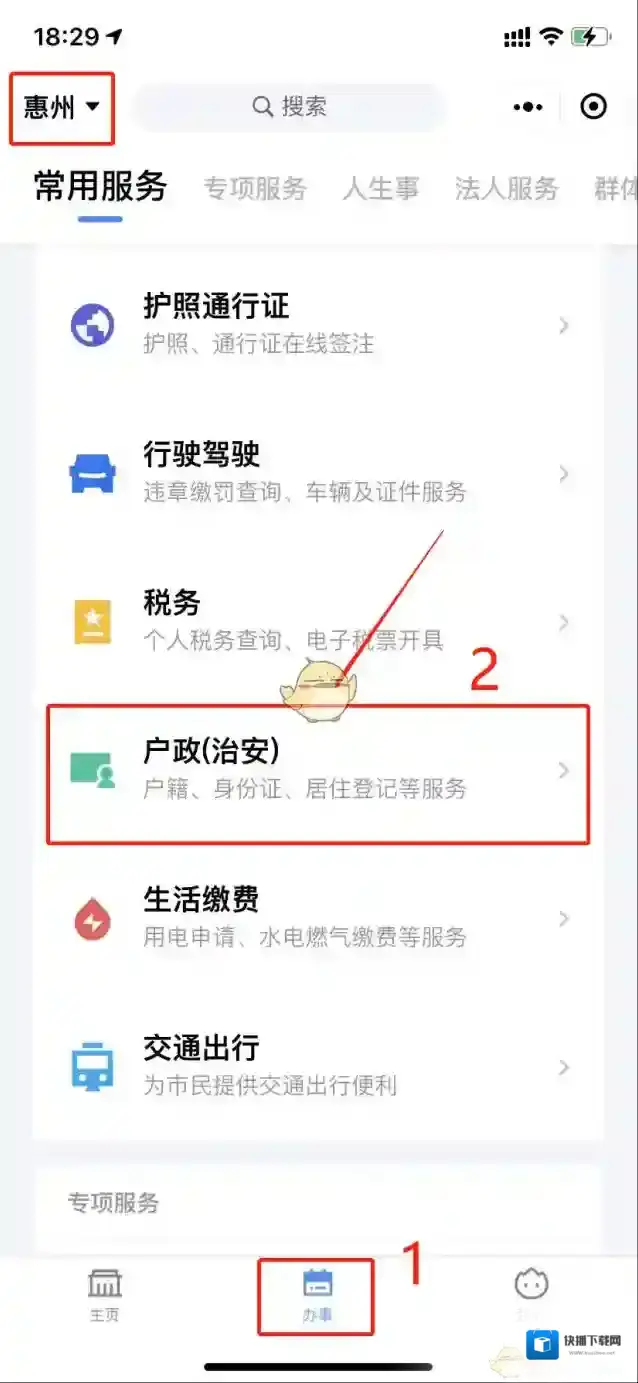Screen dimensions: 638x1383
Task: Select the 常用服务 tab
Action: [100, 187]
